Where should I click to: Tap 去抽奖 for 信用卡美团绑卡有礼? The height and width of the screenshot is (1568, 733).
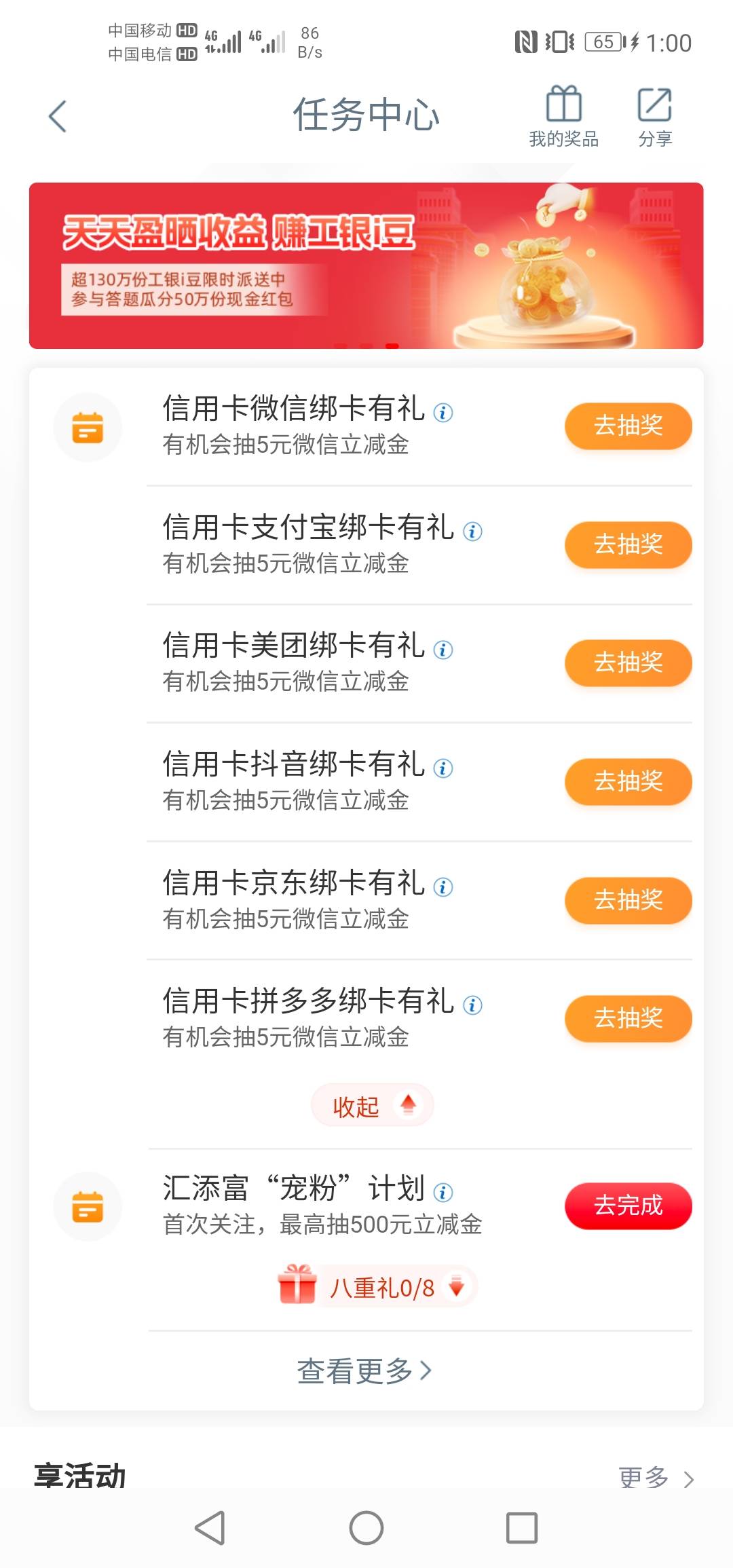tap(628, 662)
